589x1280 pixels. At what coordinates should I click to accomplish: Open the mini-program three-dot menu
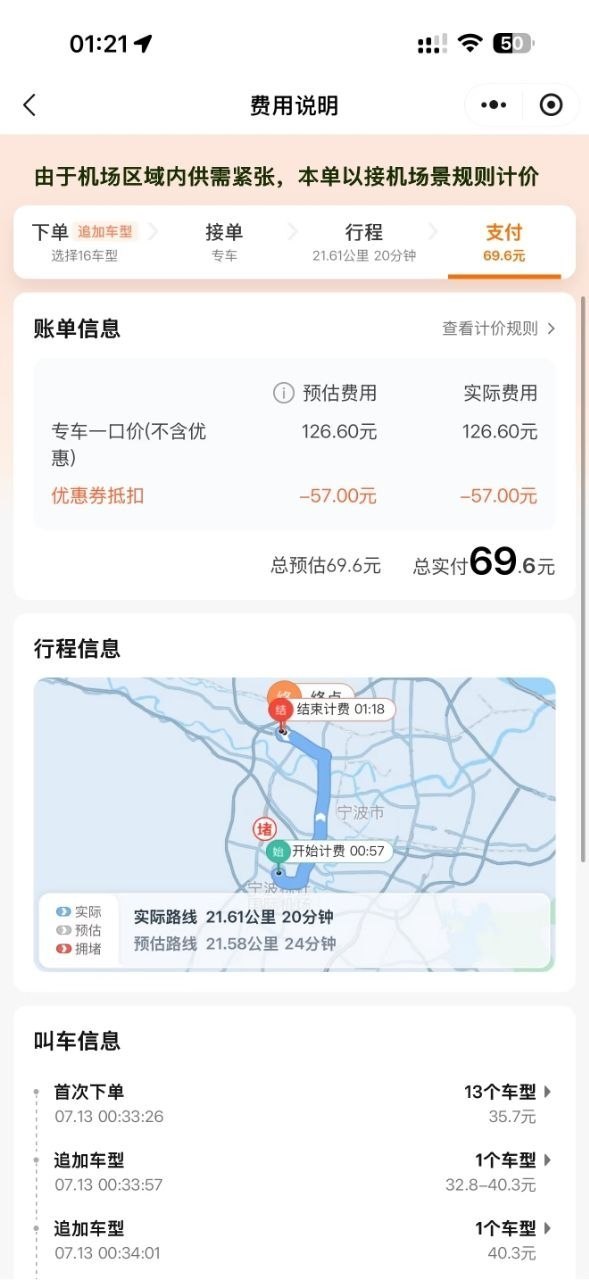point(494,105)
